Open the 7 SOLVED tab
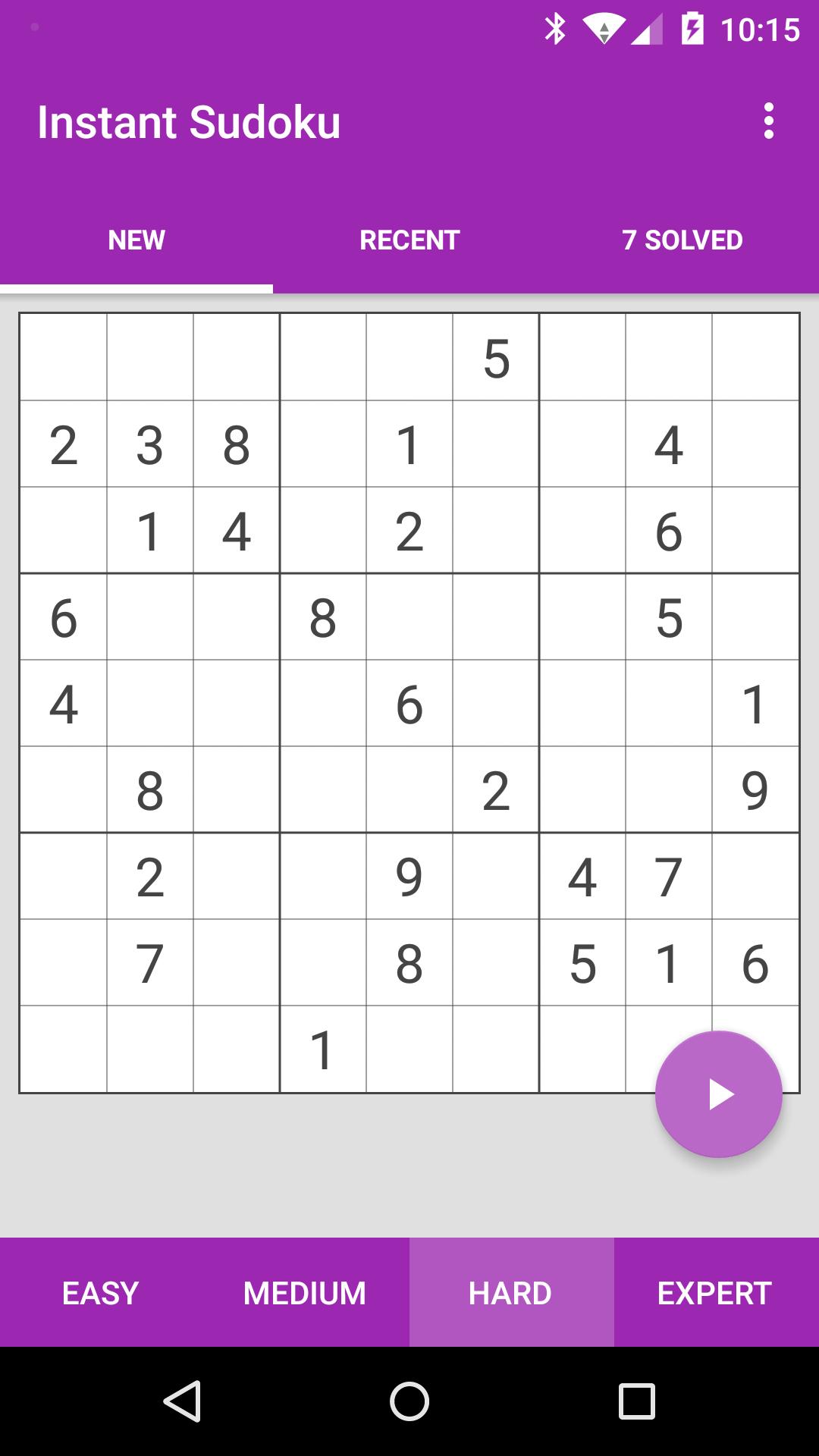Screen dimensions: 819x1456 (x=682, y=240)
